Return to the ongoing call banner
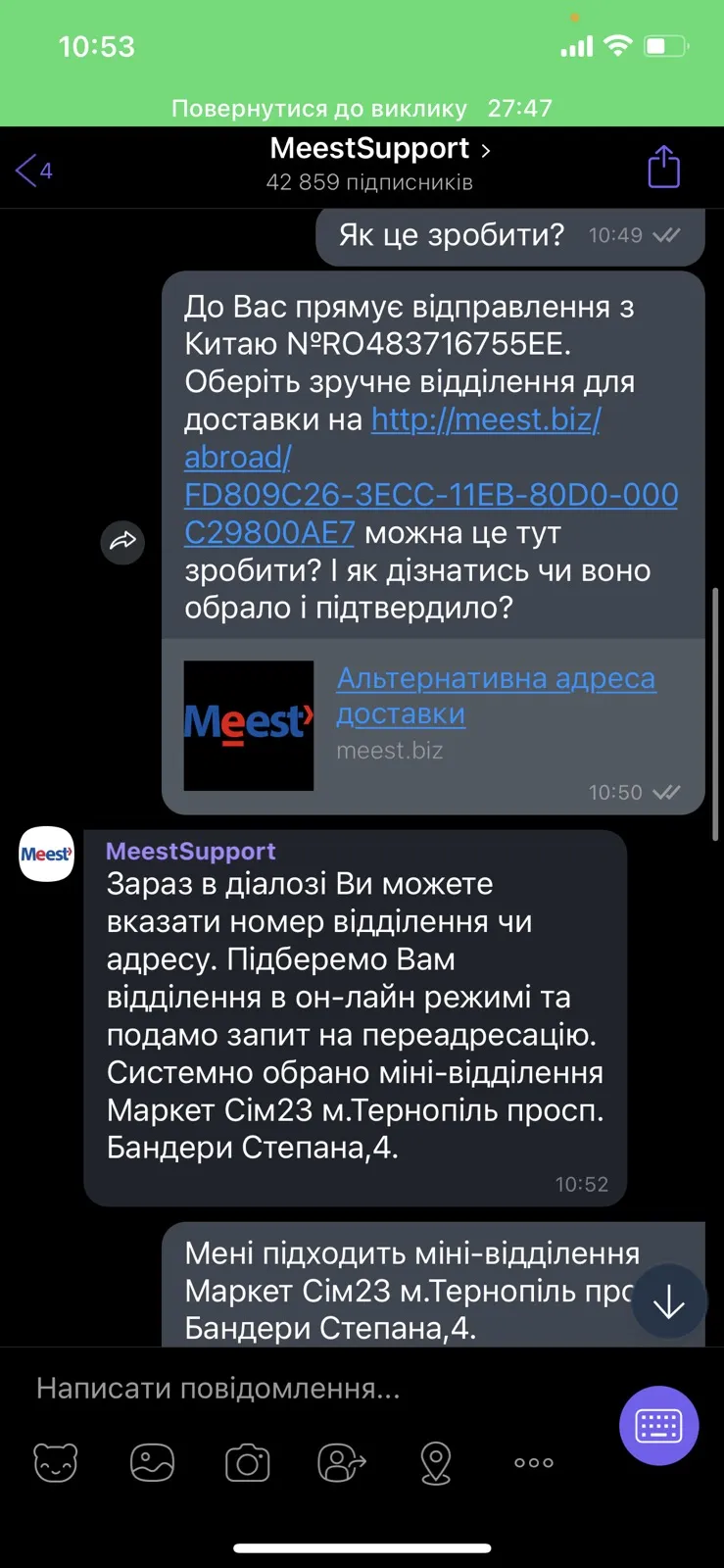 362,108
